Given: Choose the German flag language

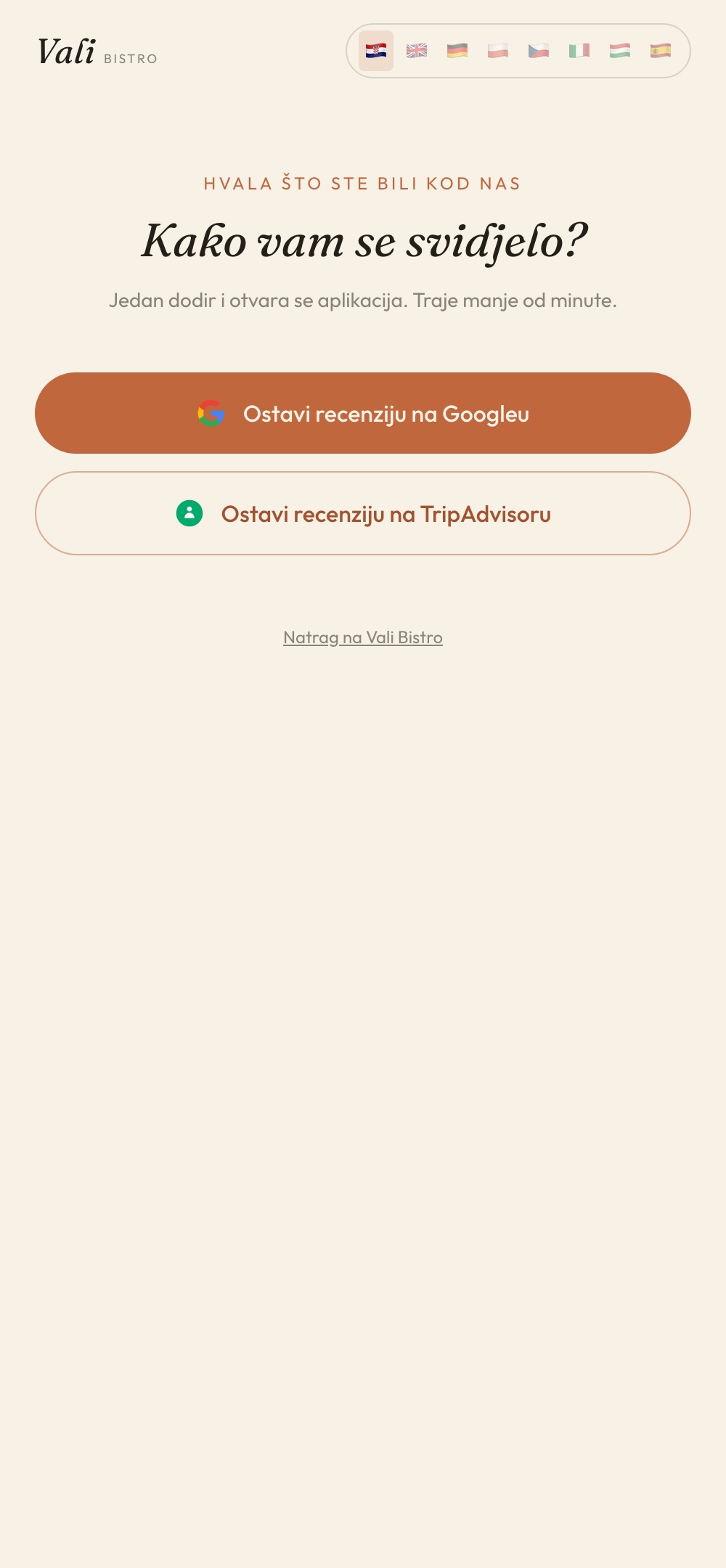Looking at the screenshot, I should [457, 51].
